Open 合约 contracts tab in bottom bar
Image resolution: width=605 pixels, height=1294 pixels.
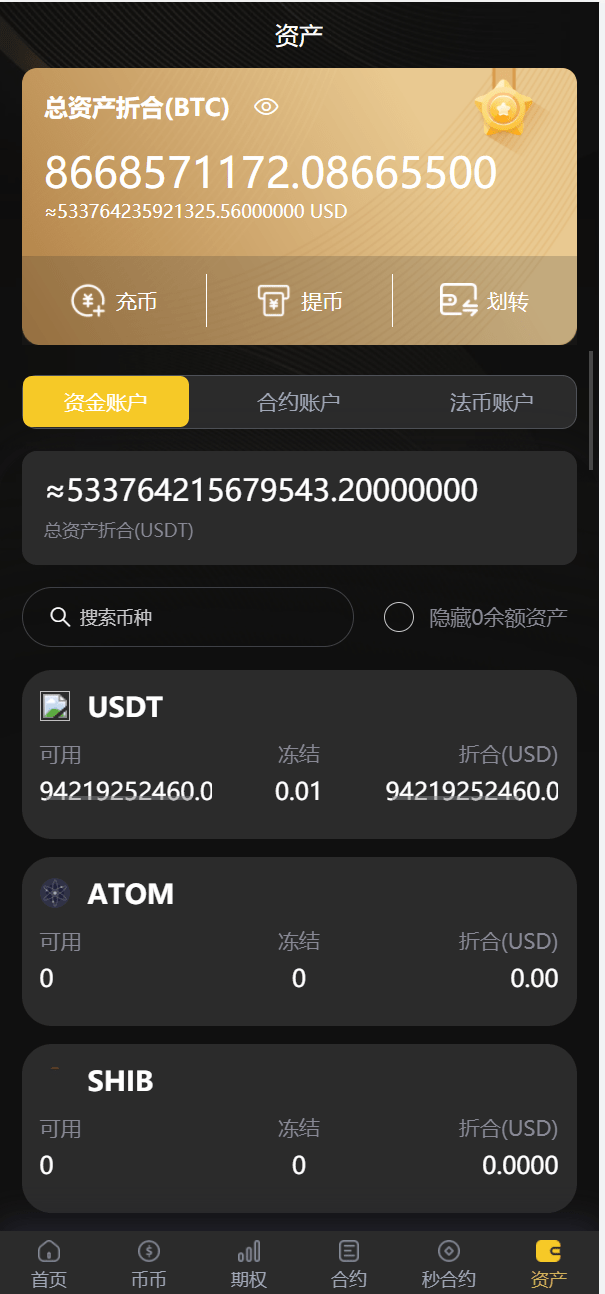(x=349, y=1262)
